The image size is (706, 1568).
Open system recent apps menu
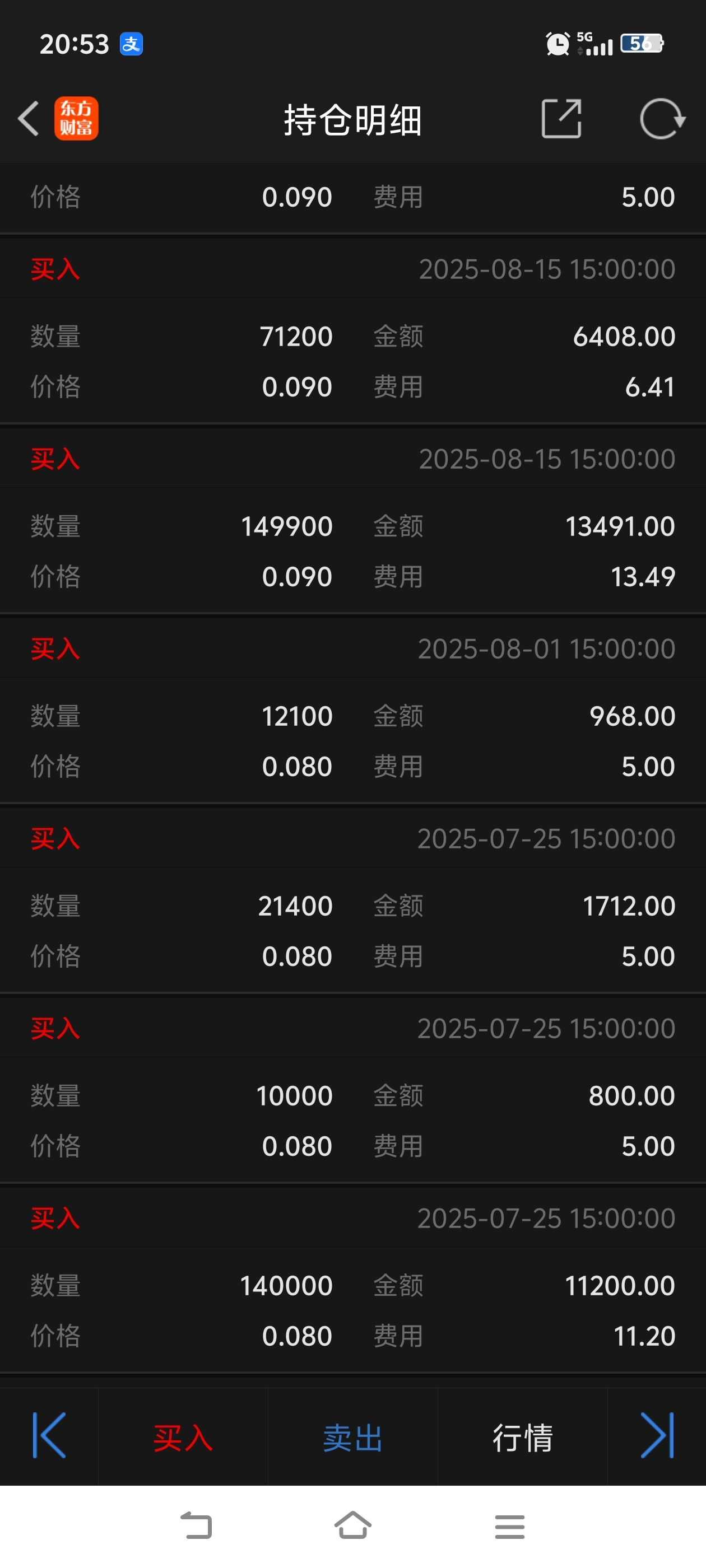coord(510,1526)
